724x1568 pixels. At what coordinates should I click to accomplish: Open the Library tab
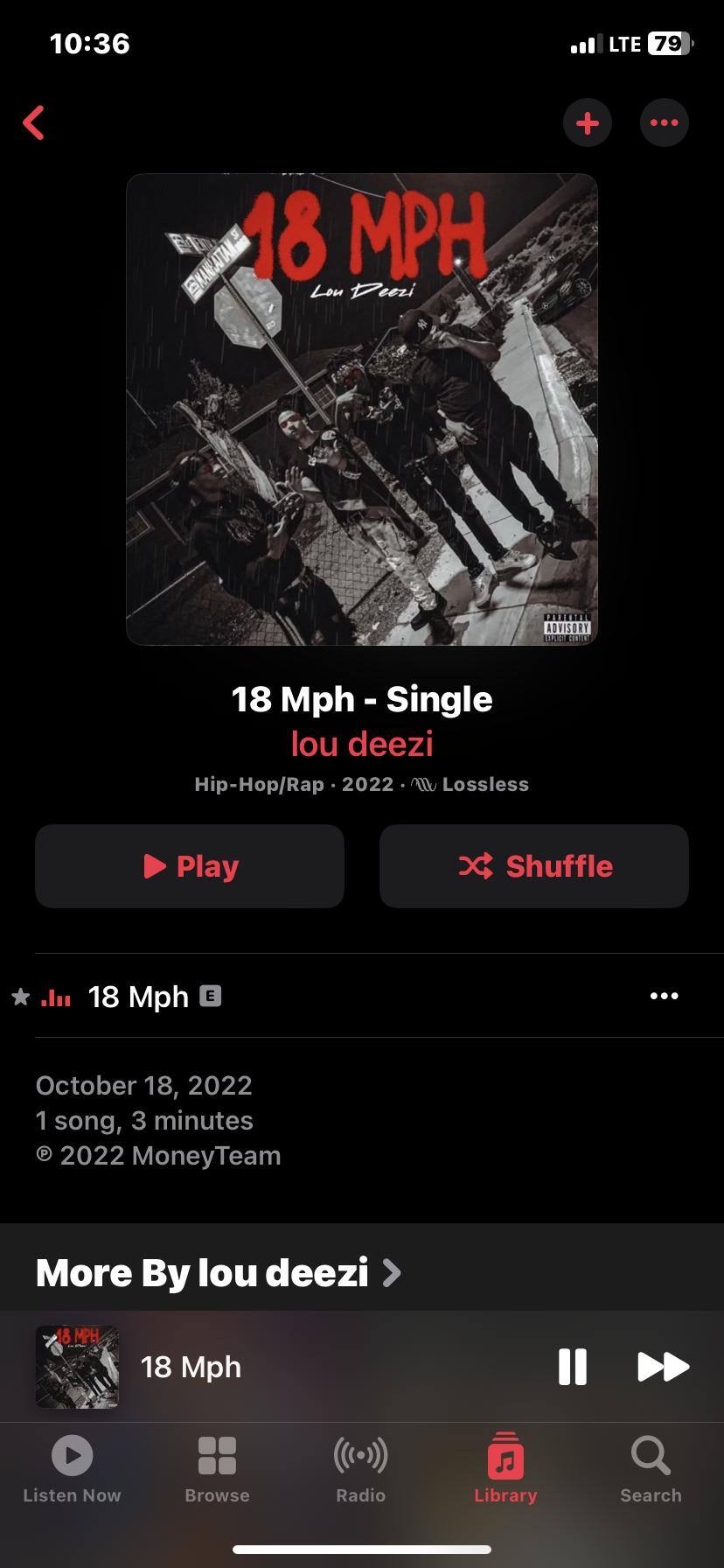pos(505,1470)
